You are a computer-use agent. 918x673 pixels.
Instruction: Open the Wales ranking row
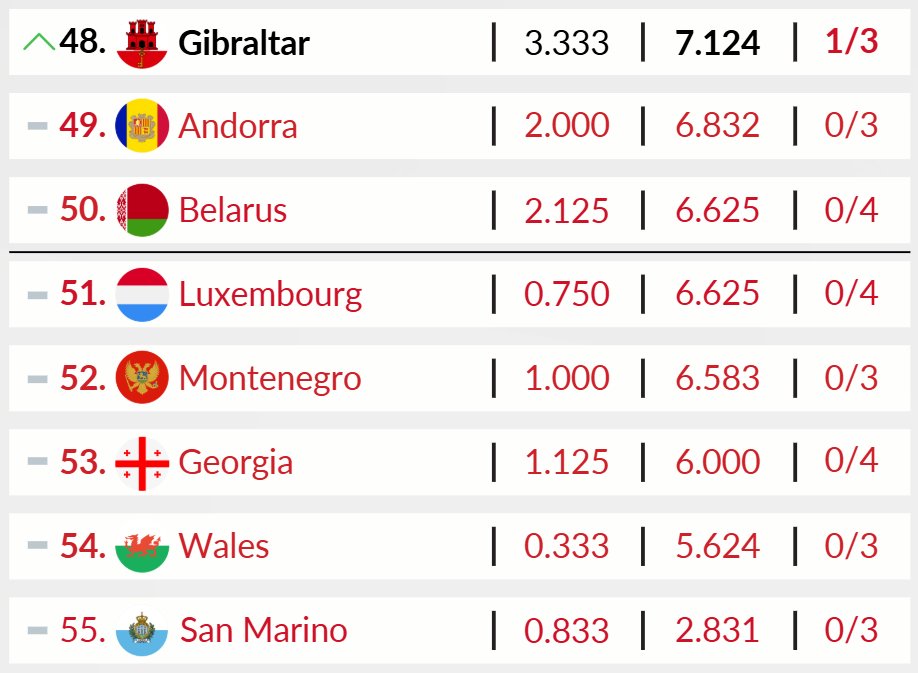[224, 546]
